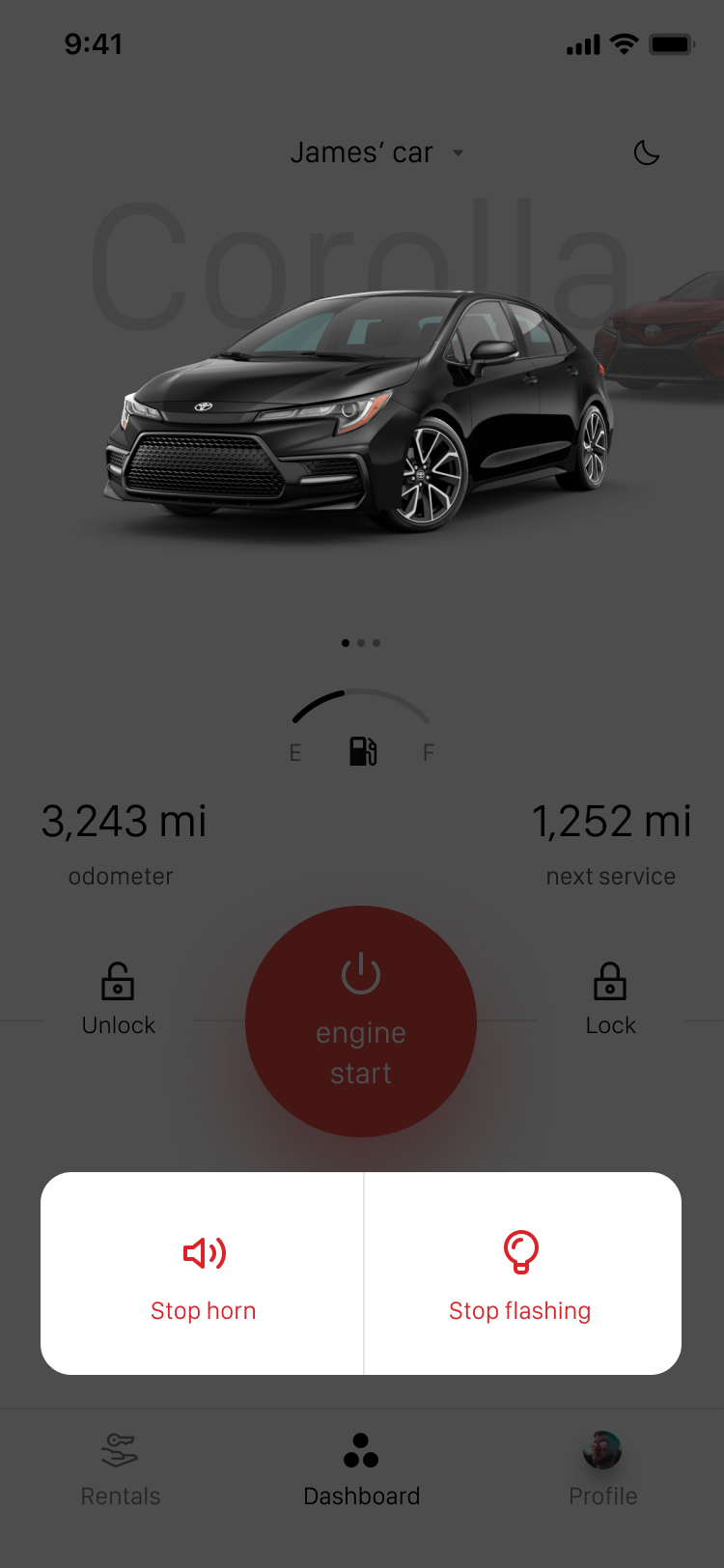Lock the car

(x=610, y=999)
